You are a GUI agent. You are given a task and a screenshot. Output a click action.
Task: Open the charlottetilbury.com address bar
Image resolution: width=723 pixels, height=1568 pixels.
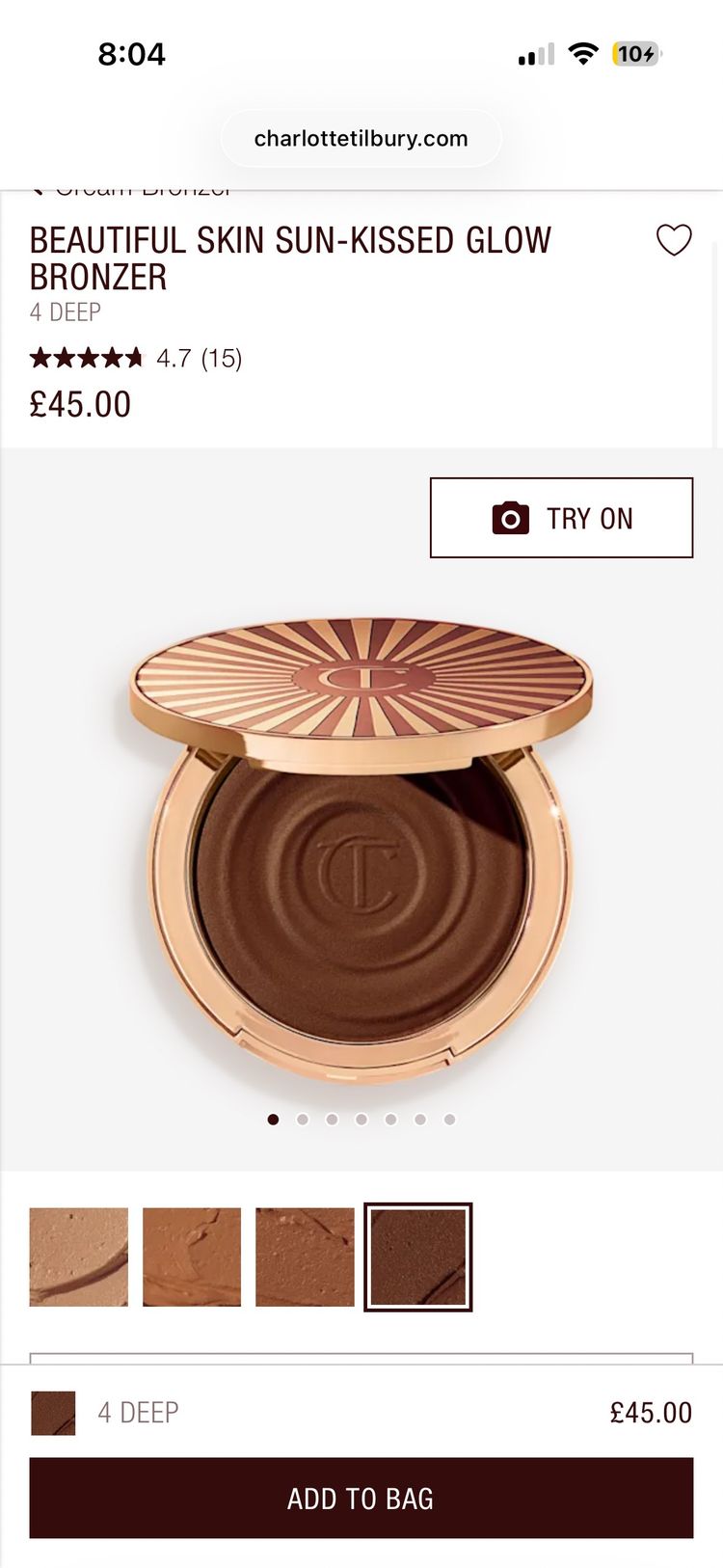click(361, 138)
